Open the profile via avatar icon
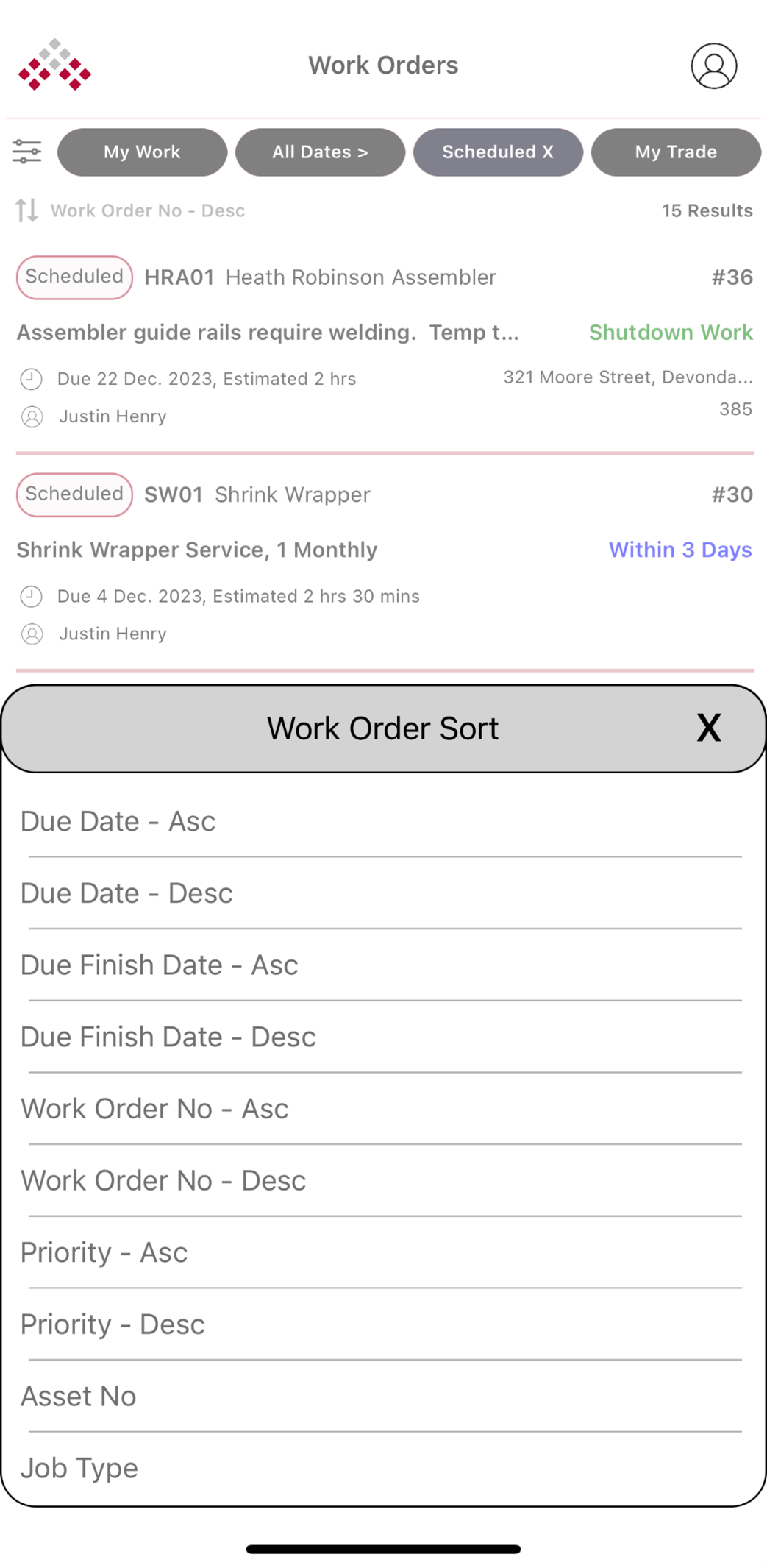The width and height of the screenshot is (767, 1568). pos(714,65)
